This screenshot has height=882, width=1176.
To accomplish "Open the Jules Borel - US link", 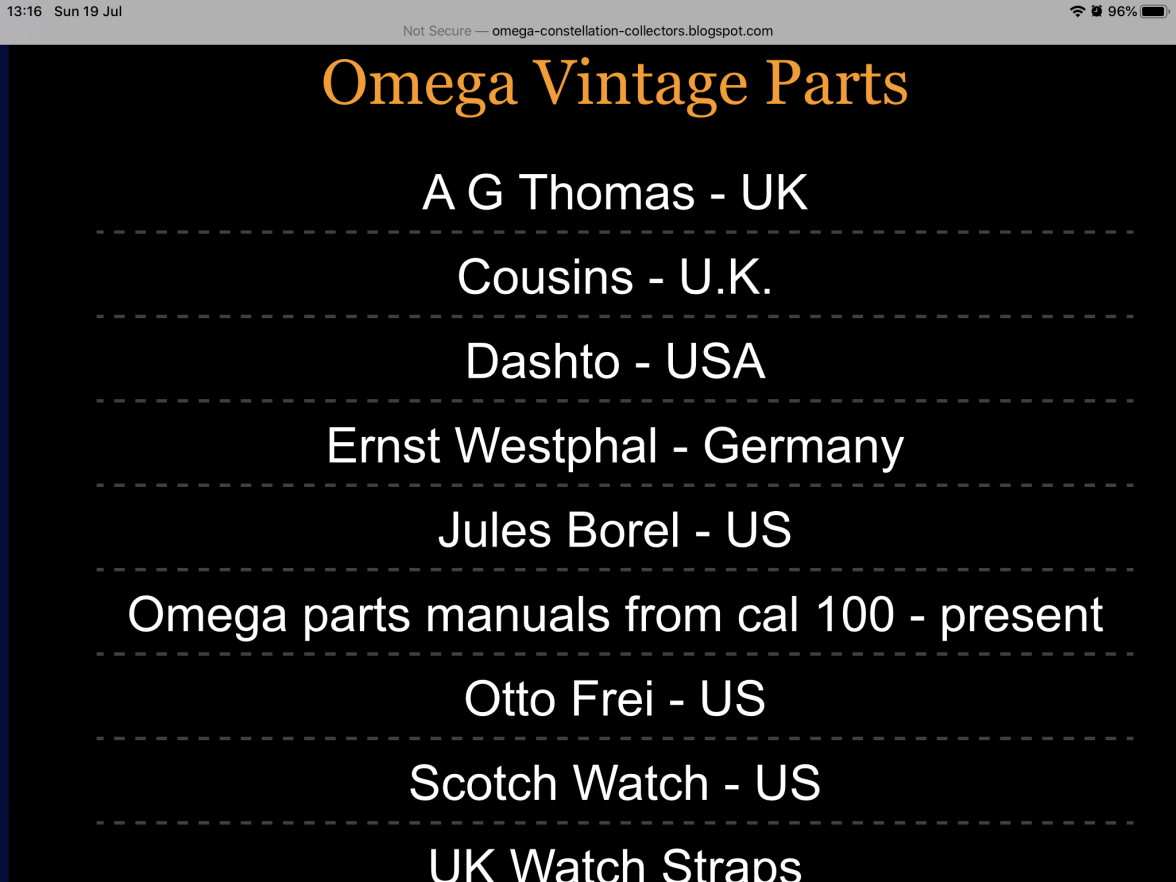I will pyautogui.click(x=614, y=530).
